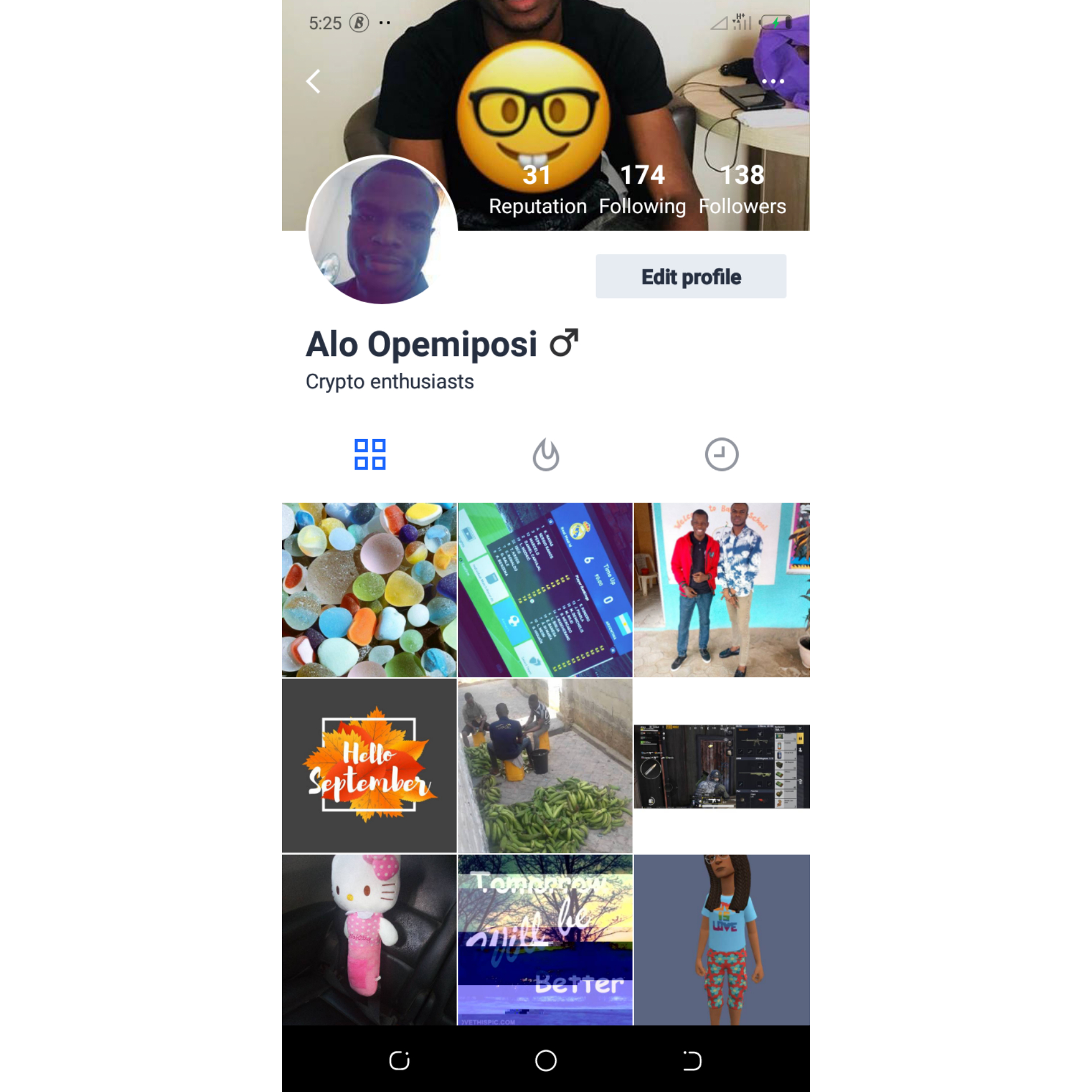The image size is (1092, 1092).
Task: Switch to the grid posts tab
Action: 370,454
